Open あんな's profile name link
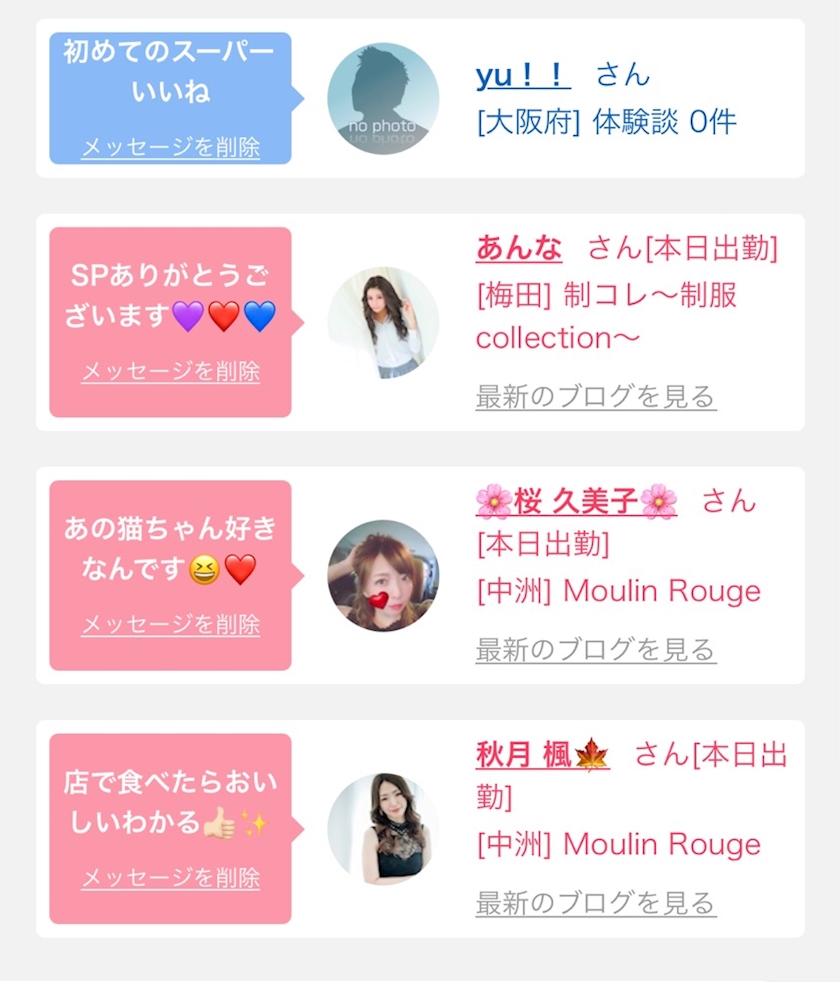Viewport: 840px width, 982px height. (x=519, y=248)
